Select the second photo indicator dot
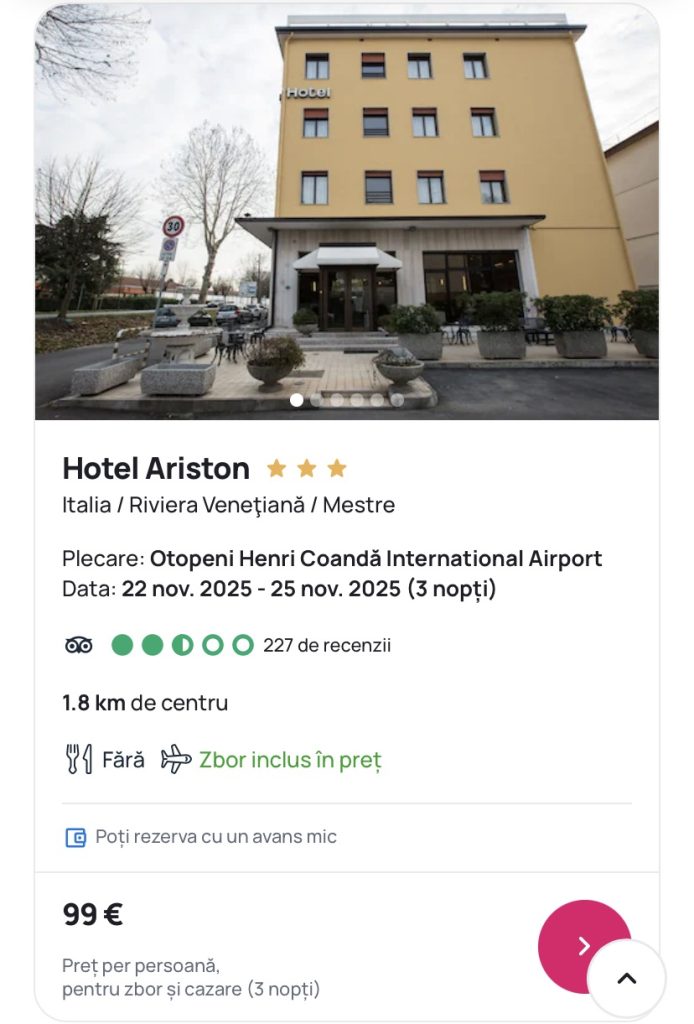694x1024 pixels. tap(317, 400)
